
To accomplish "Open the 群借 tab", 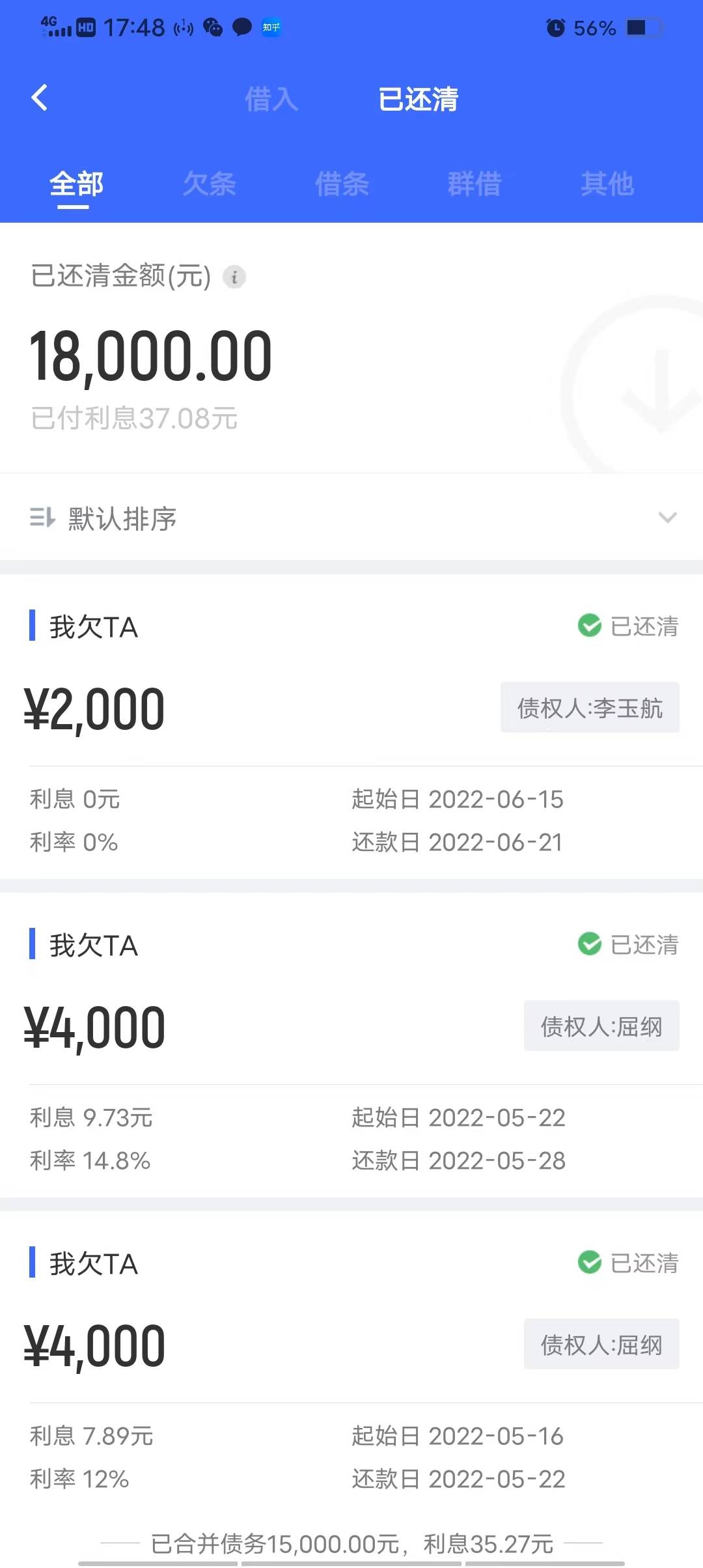I will point(475,184).
